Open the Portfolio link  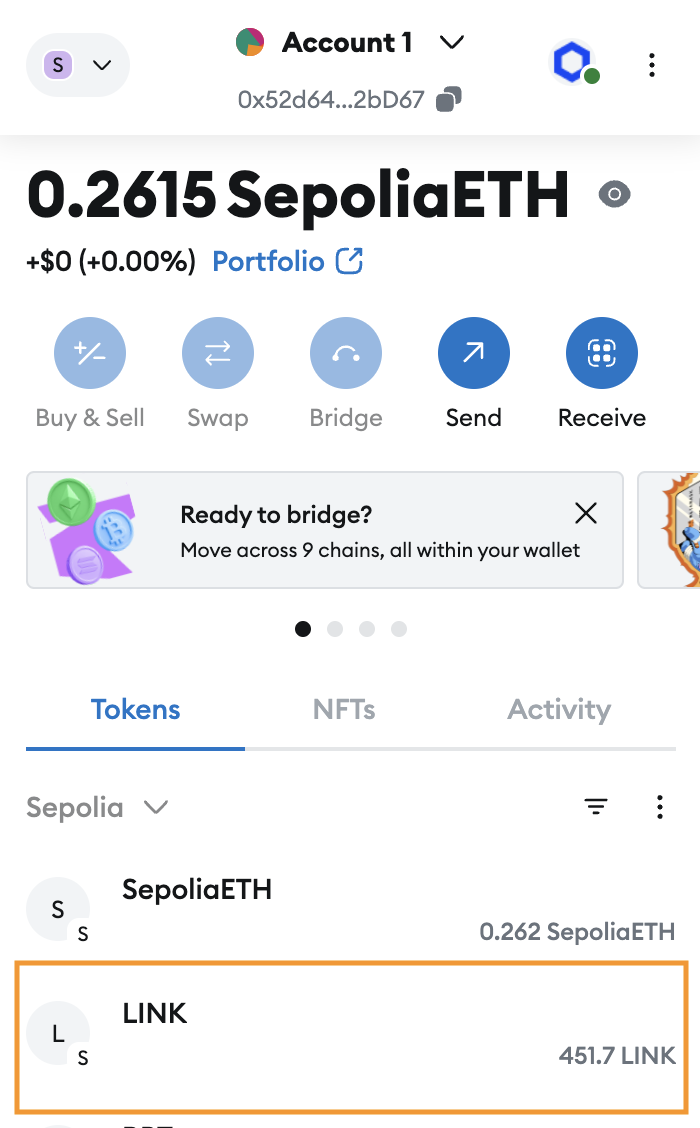287,262
